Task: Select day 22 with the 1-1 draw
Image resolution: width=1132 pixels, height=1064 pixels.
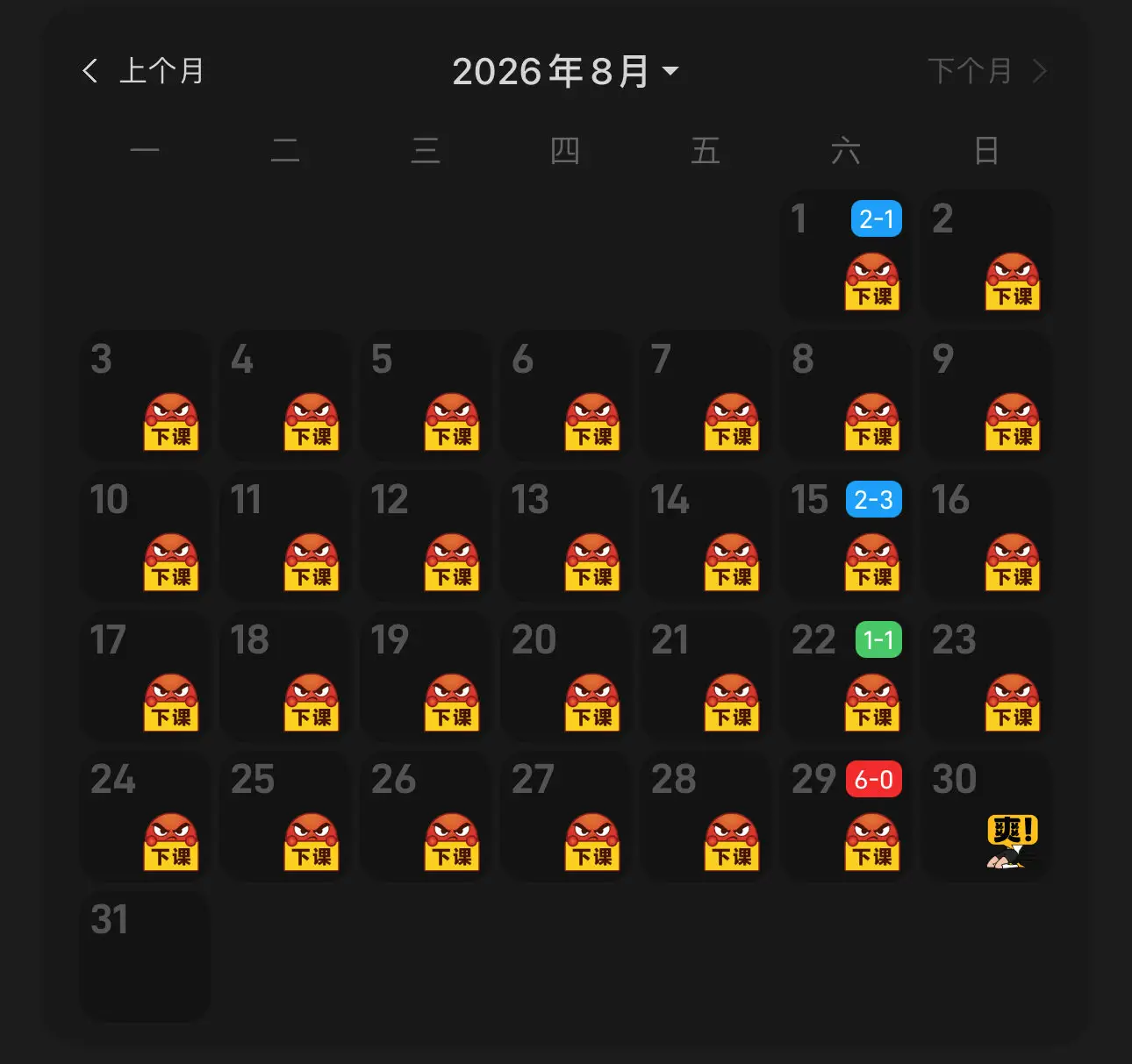Action: [x=846, y=676]
